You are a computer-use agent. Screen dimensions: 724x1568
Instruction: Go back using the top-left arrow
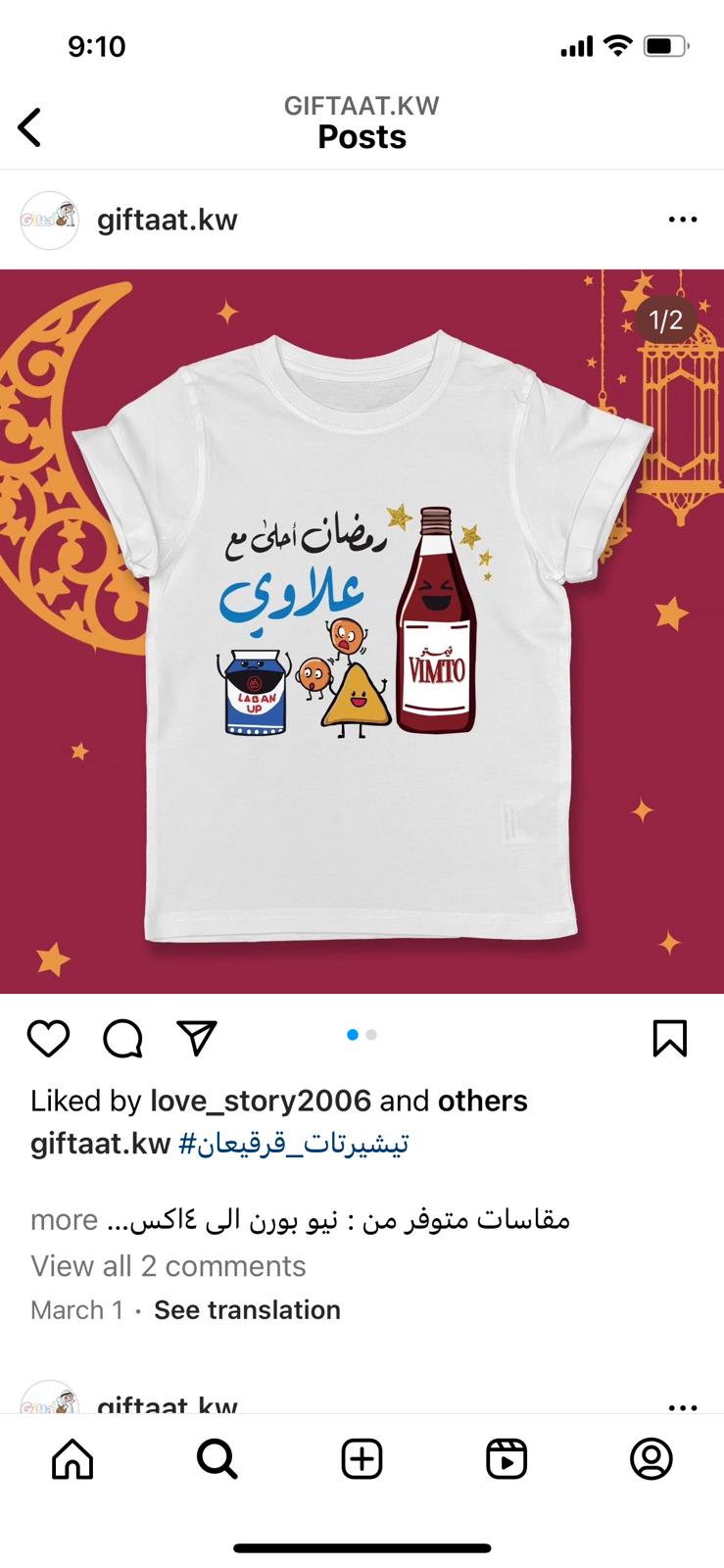(29, 127)
